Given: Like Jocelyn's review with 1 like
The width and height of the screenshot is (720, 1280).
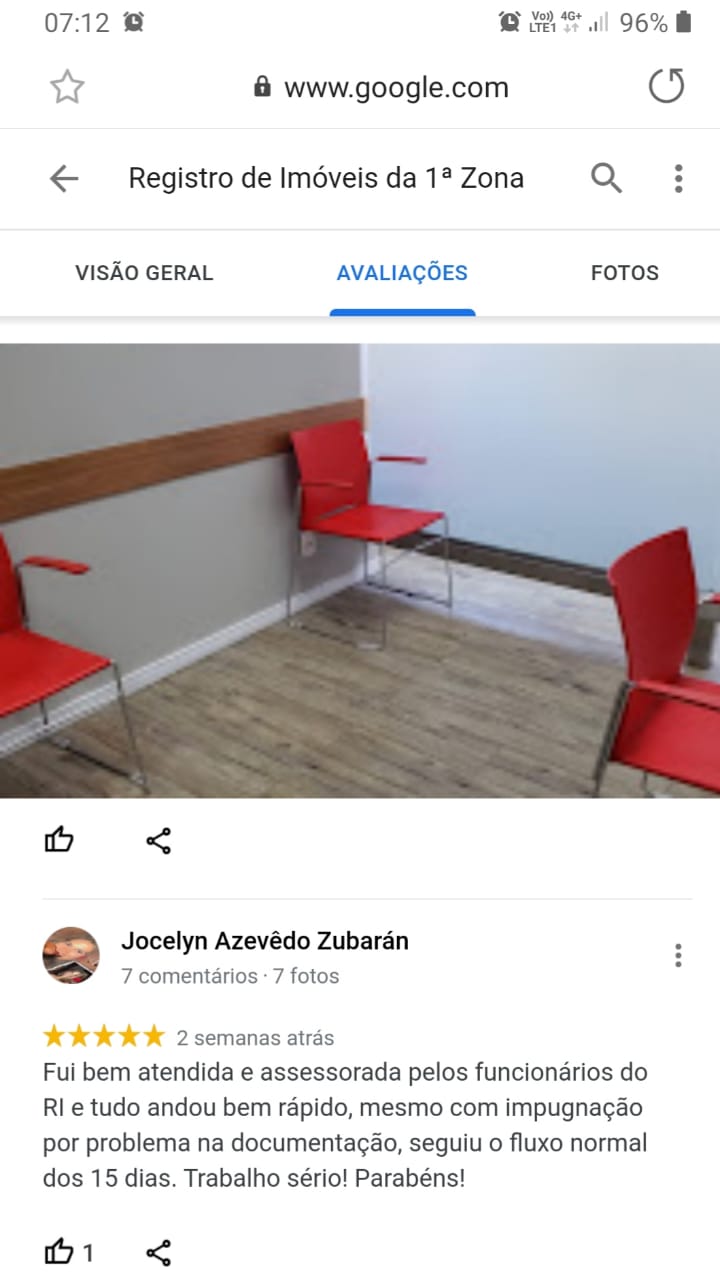Looking at the screenshot, I should click(x=60, y=1252).
